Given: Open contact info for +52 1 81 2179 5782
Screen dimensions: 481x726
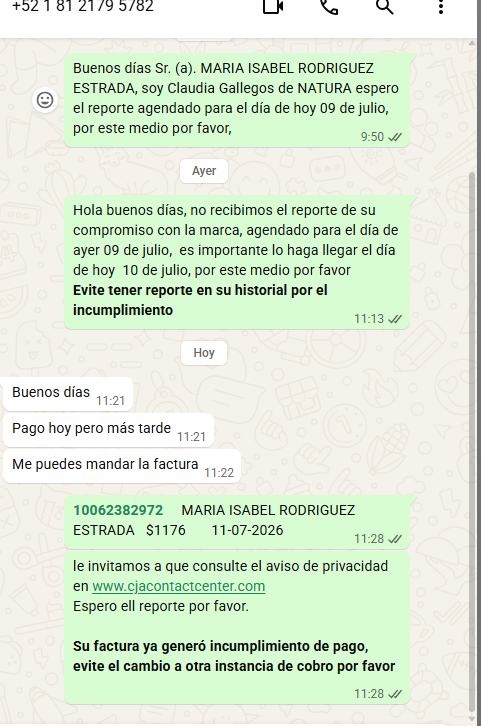Looking at the screenshot, I should tap(83, 6).
